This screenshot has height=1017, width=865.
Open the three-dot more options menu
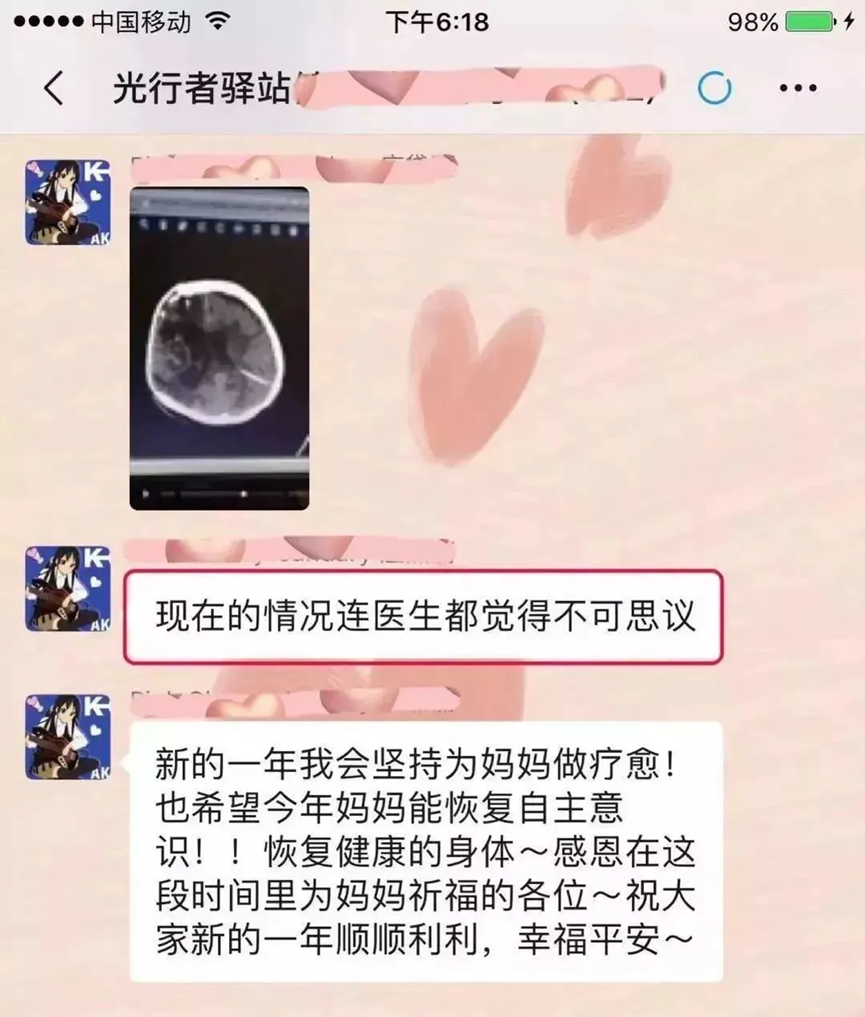[x=798, y=88]
